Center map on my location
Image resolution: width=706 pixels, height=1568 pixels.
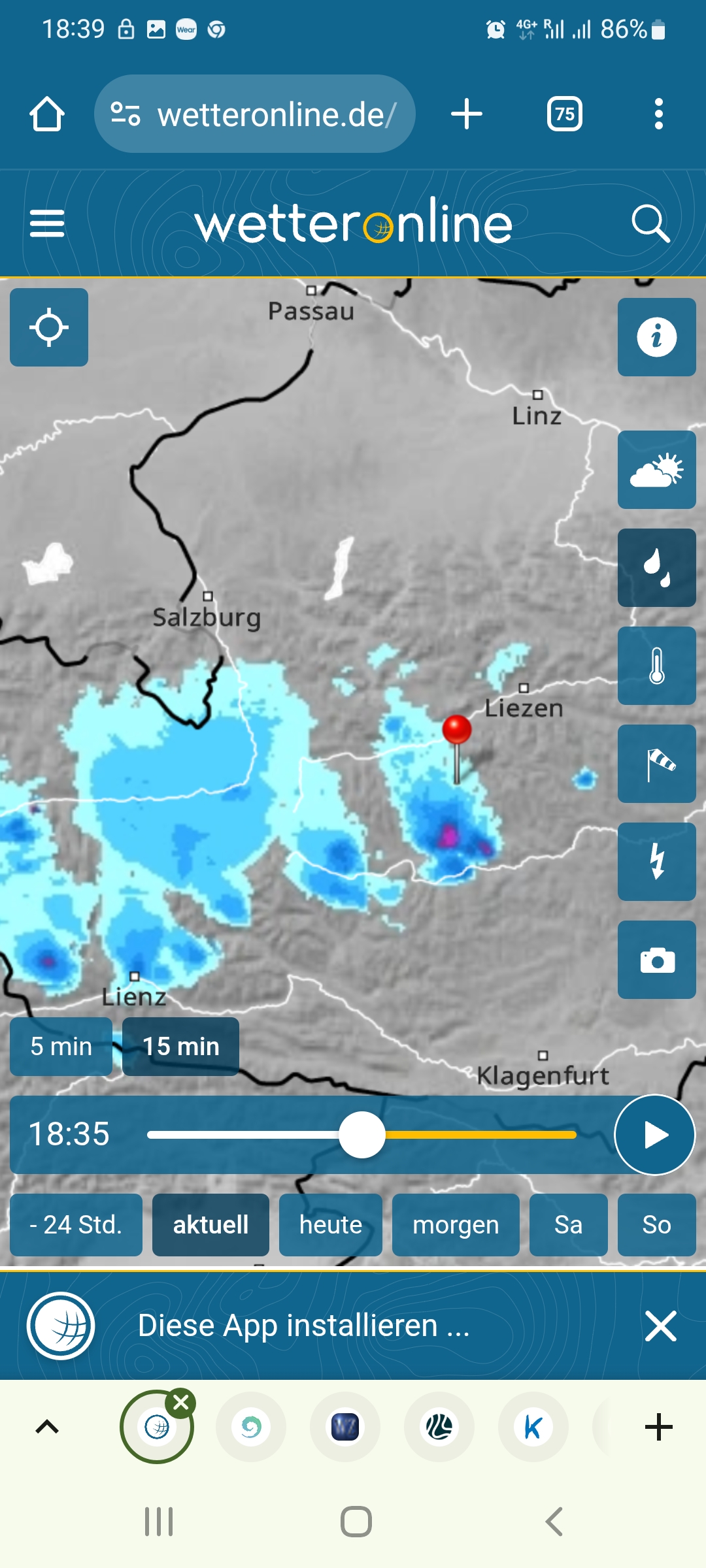pyautogui.click(x=49, y=327)
